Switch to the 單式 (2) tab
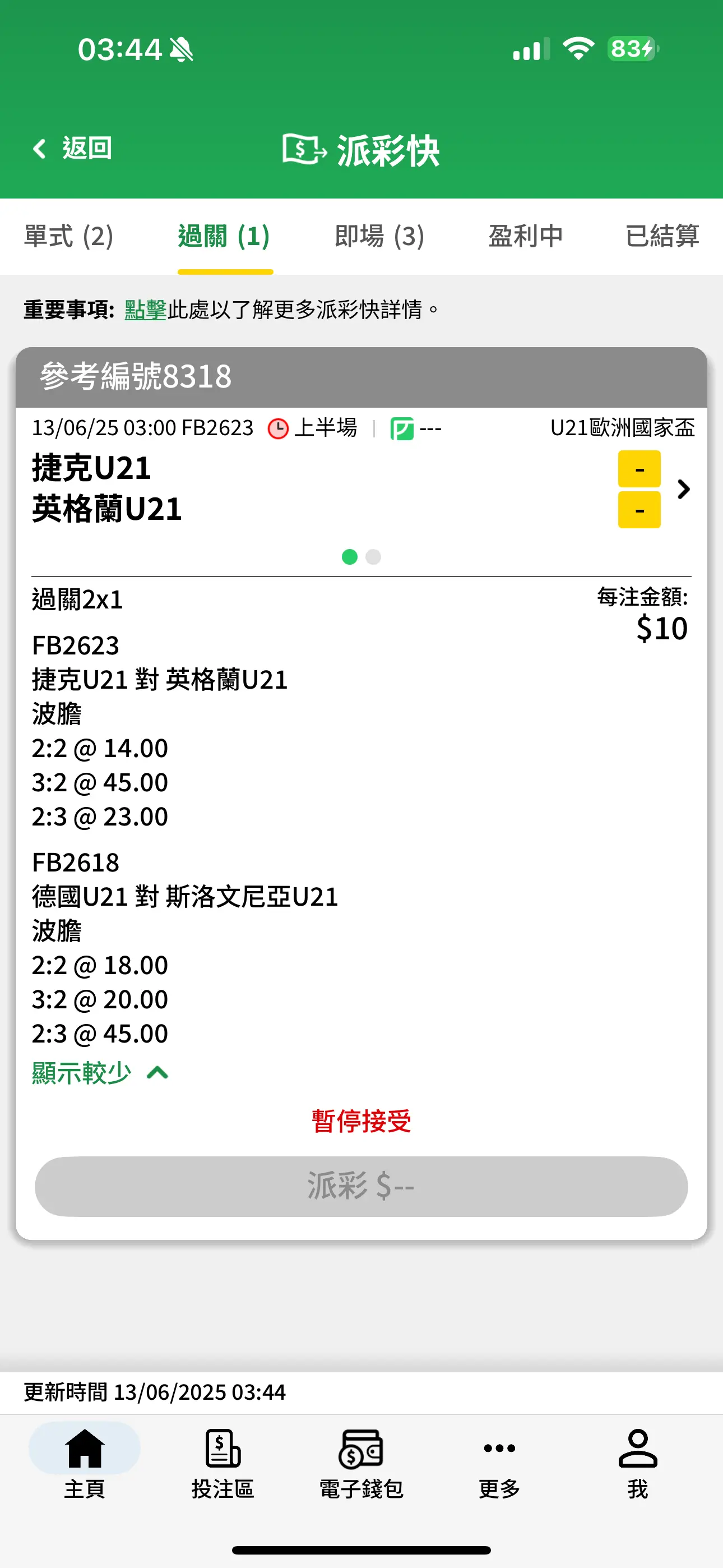 [69, 236]
